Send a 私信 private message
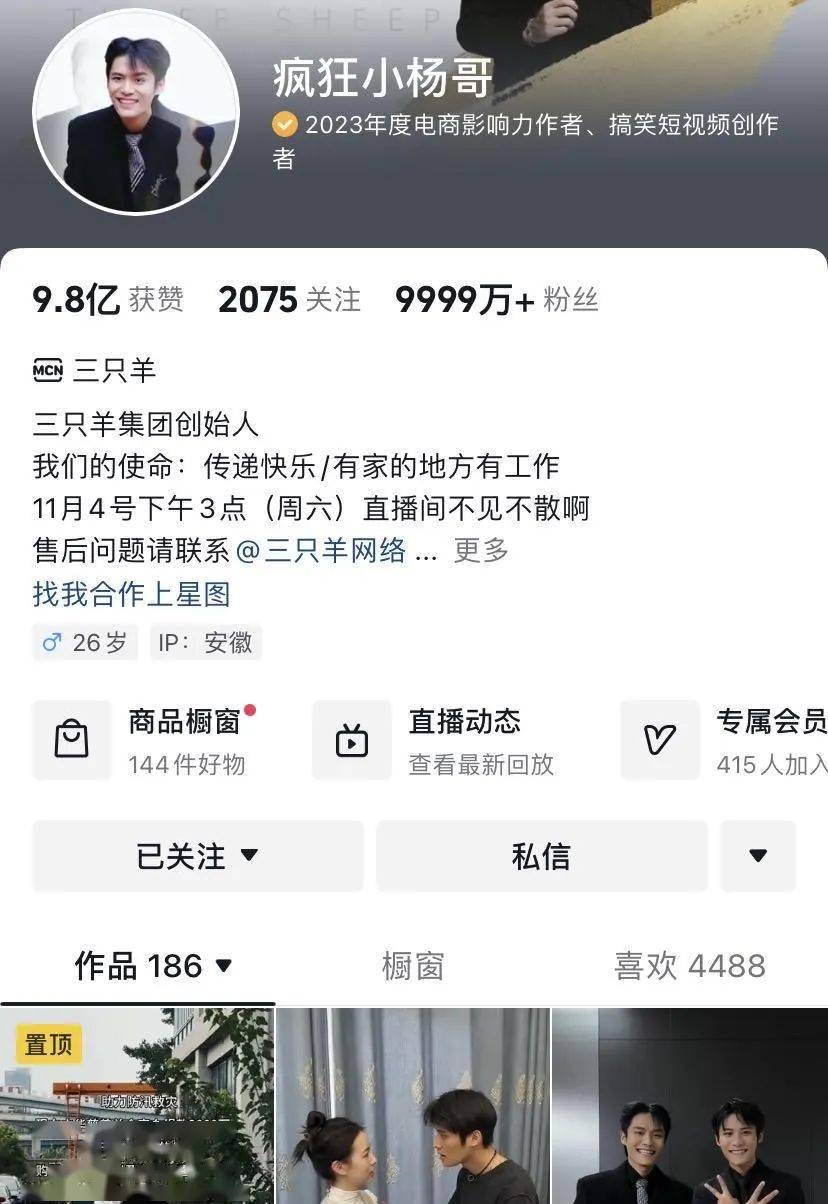 point(541,856)
